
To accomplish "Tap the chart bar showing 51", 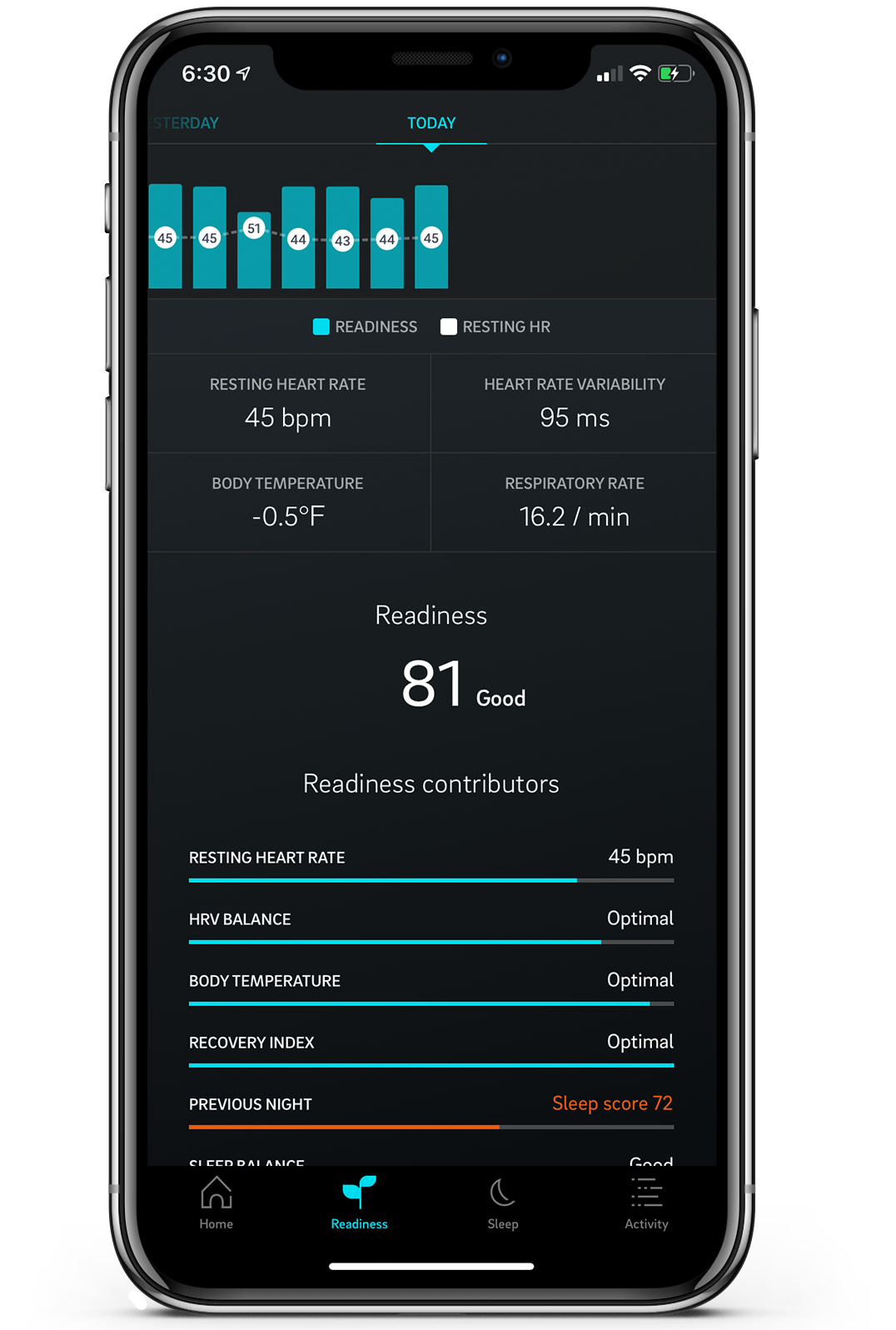I will (254, 250).
